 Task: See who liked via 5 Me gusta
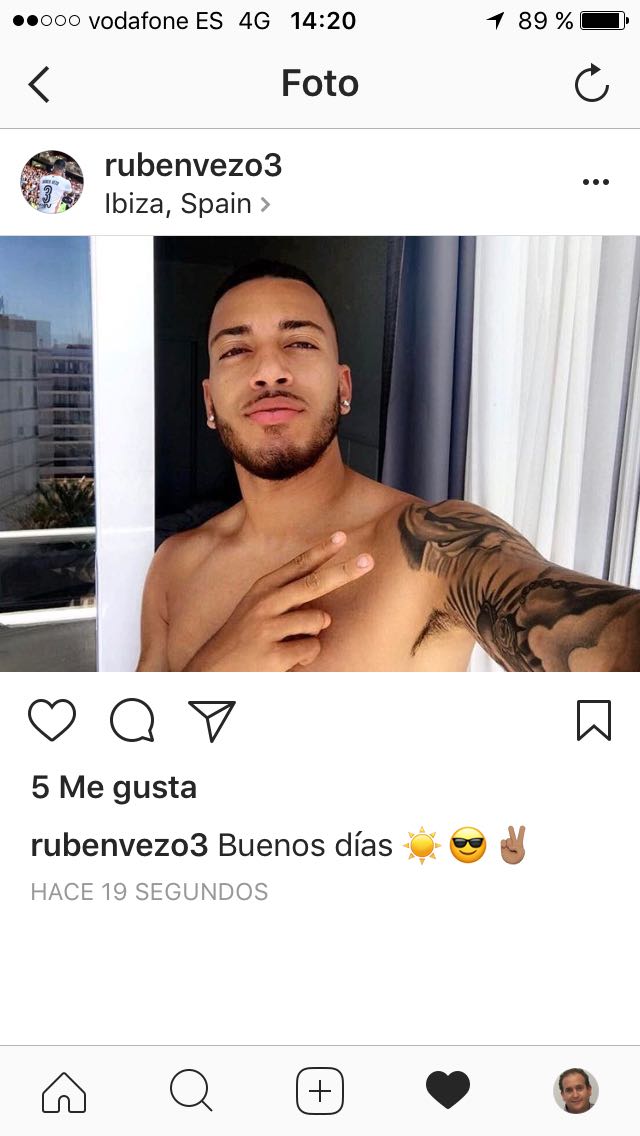tap(114, 788)
